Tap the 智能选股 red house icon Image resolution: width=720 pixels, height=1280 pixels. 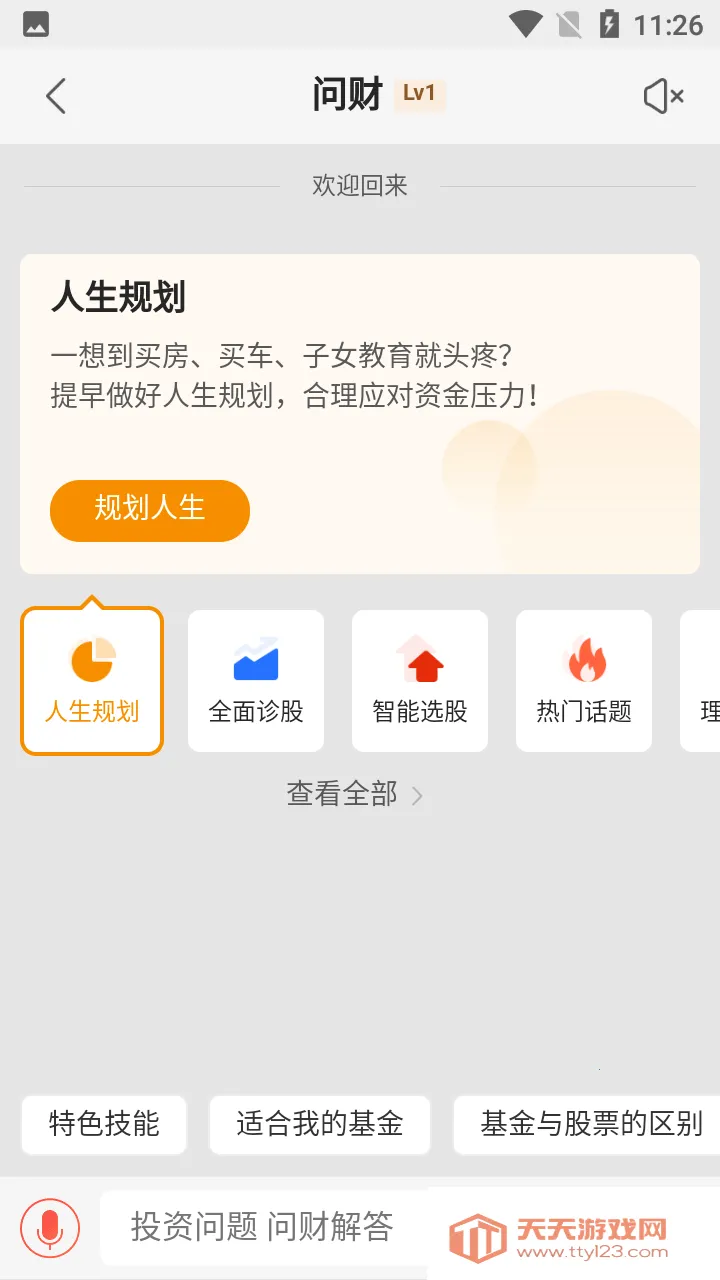(x=419, y=658)
